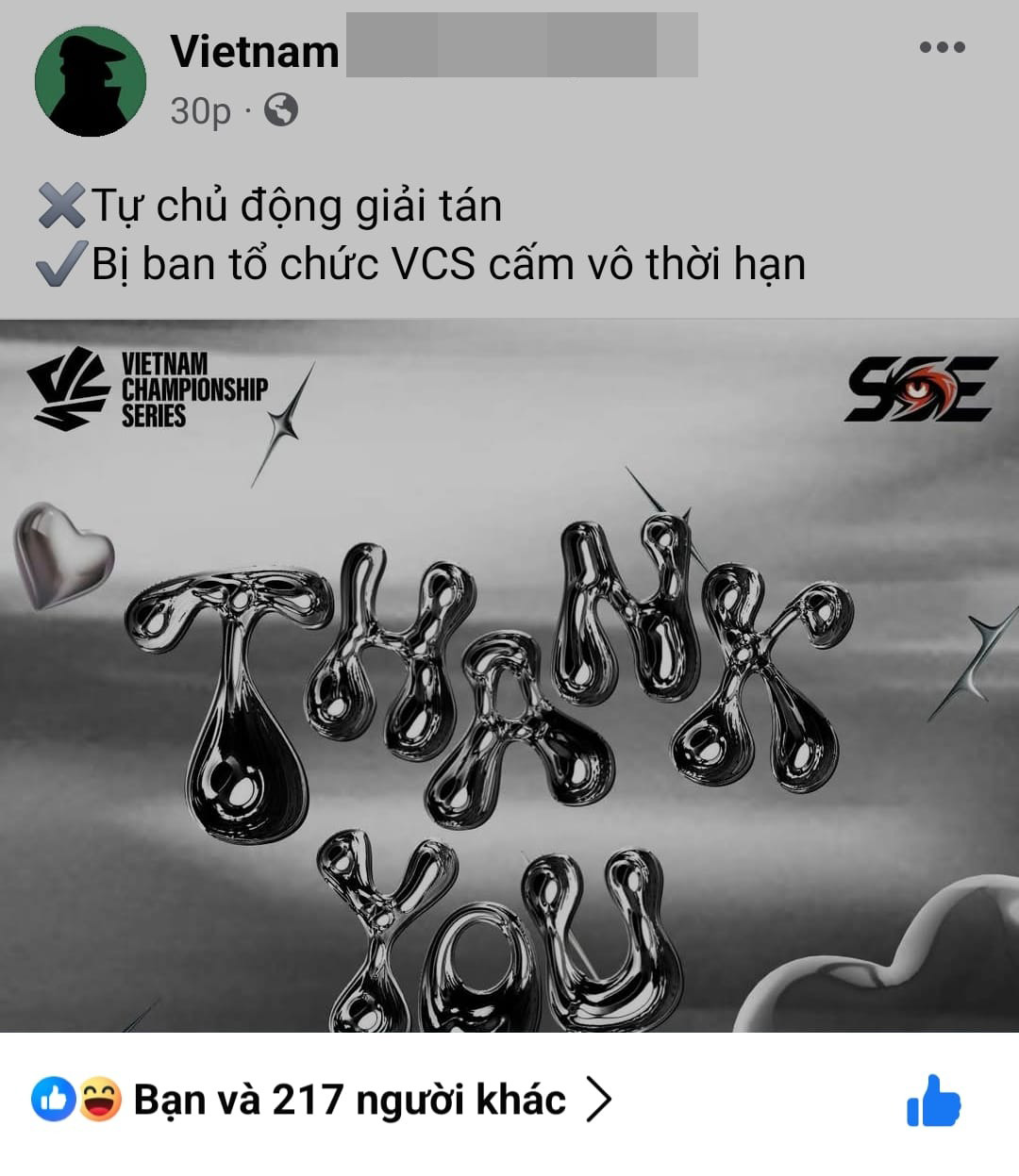The image size is (1019, 1176).
Task: Open the post options three-dot menu
Action: point(941,45)
